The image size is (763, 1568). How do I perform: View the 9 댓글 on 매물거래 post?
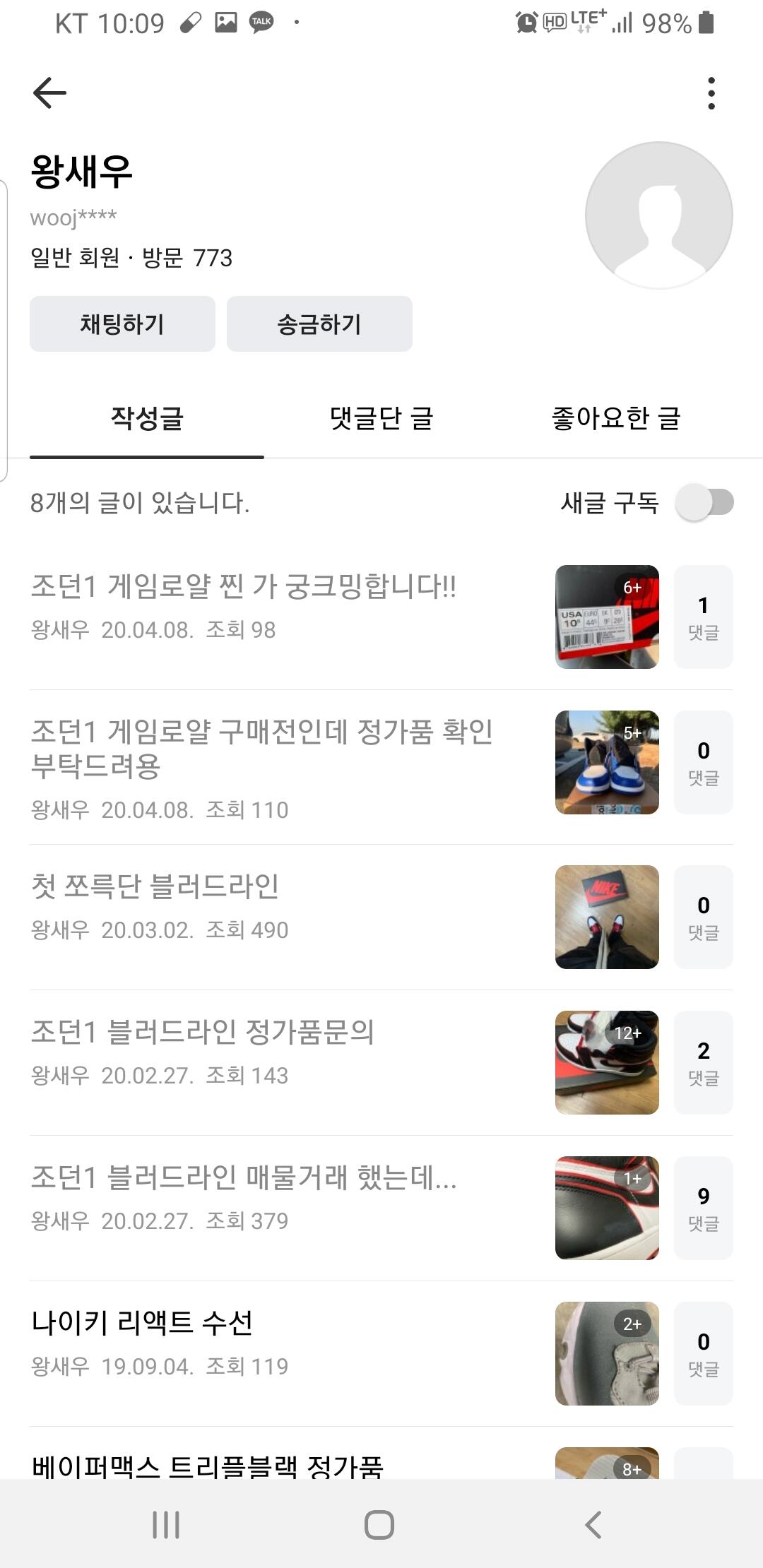(x=703, y=1208)
